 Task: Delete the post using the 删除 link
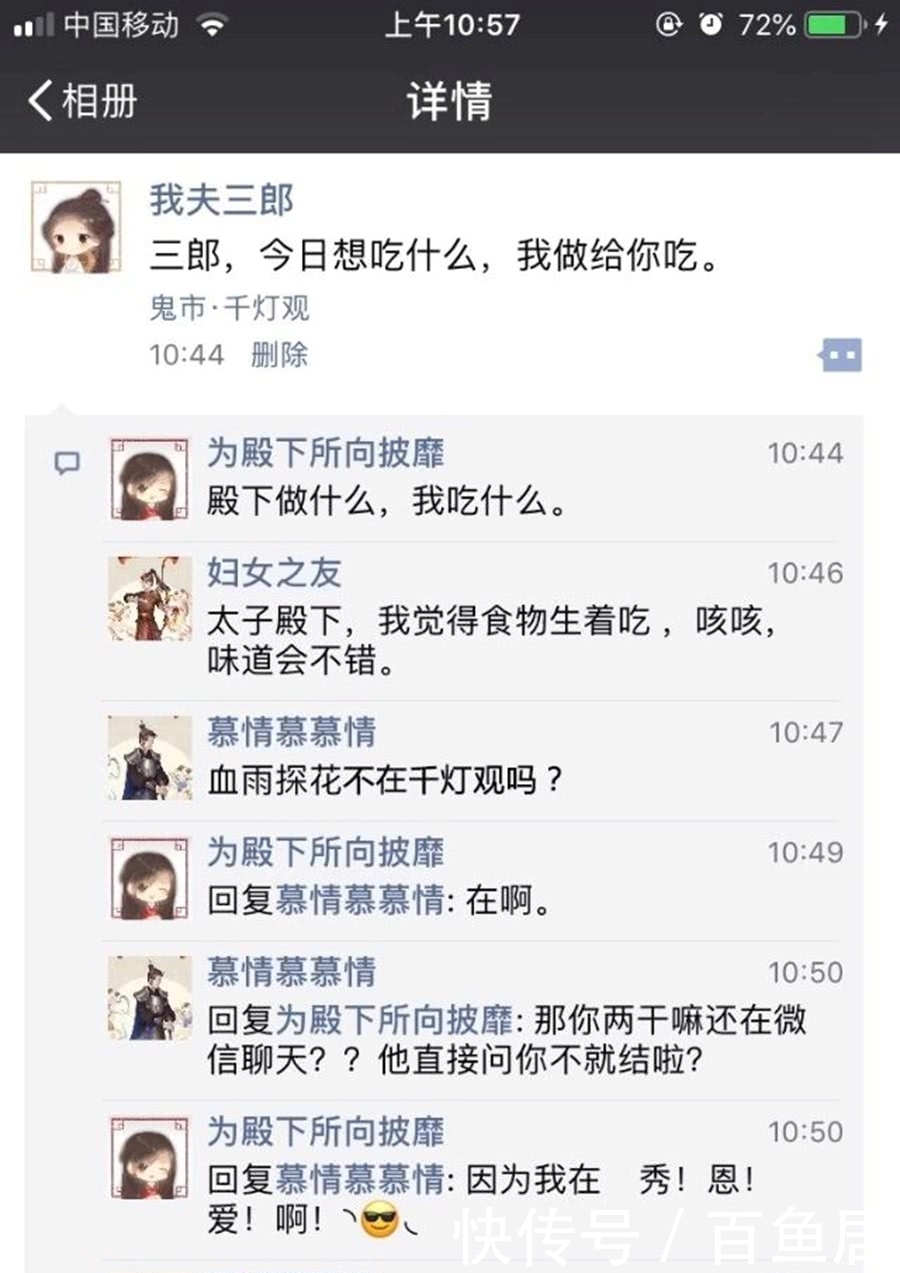(280, 355)
